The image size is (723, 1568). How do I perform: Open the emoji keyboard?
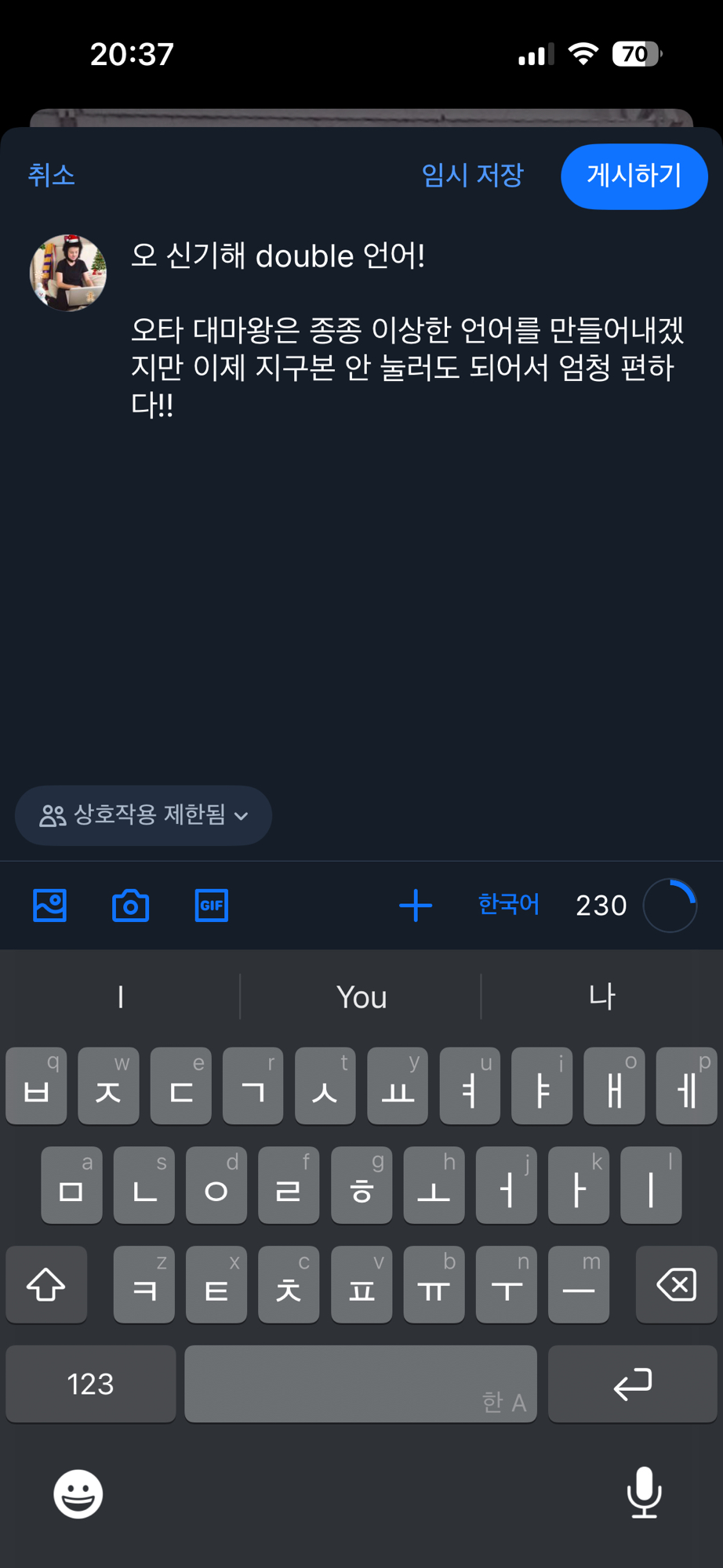tap(78, 1494)
